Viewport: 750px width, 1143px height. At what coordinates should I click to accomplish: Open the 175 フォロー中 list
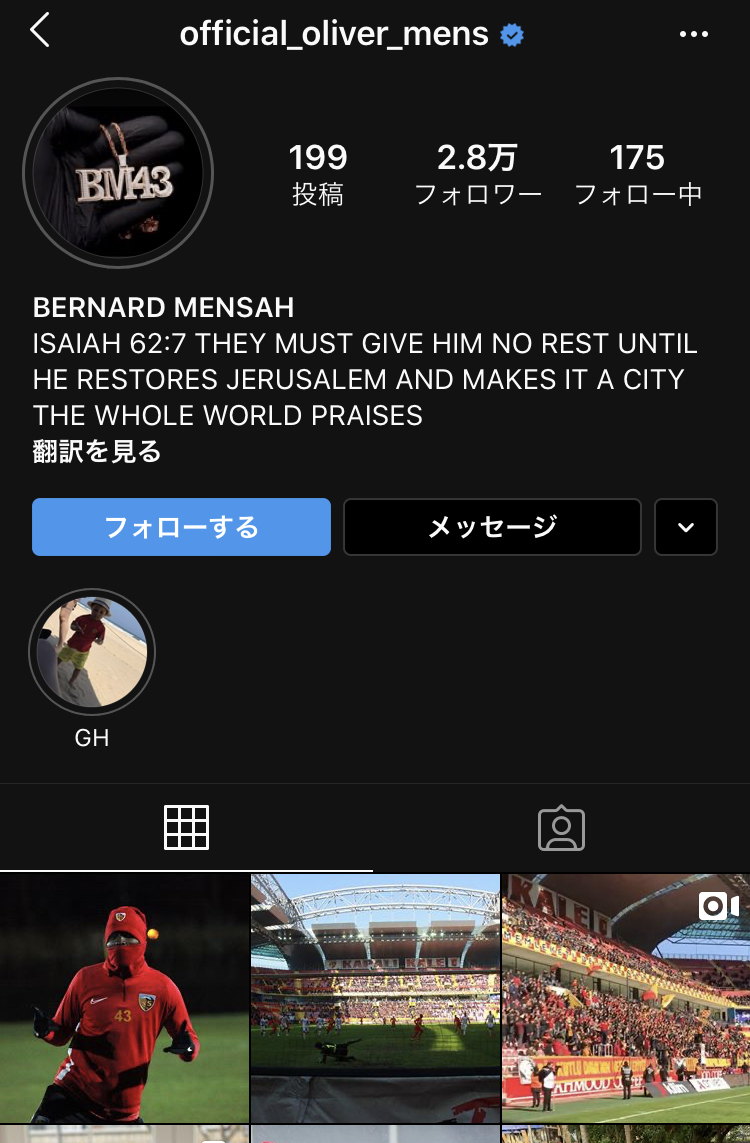638,174
